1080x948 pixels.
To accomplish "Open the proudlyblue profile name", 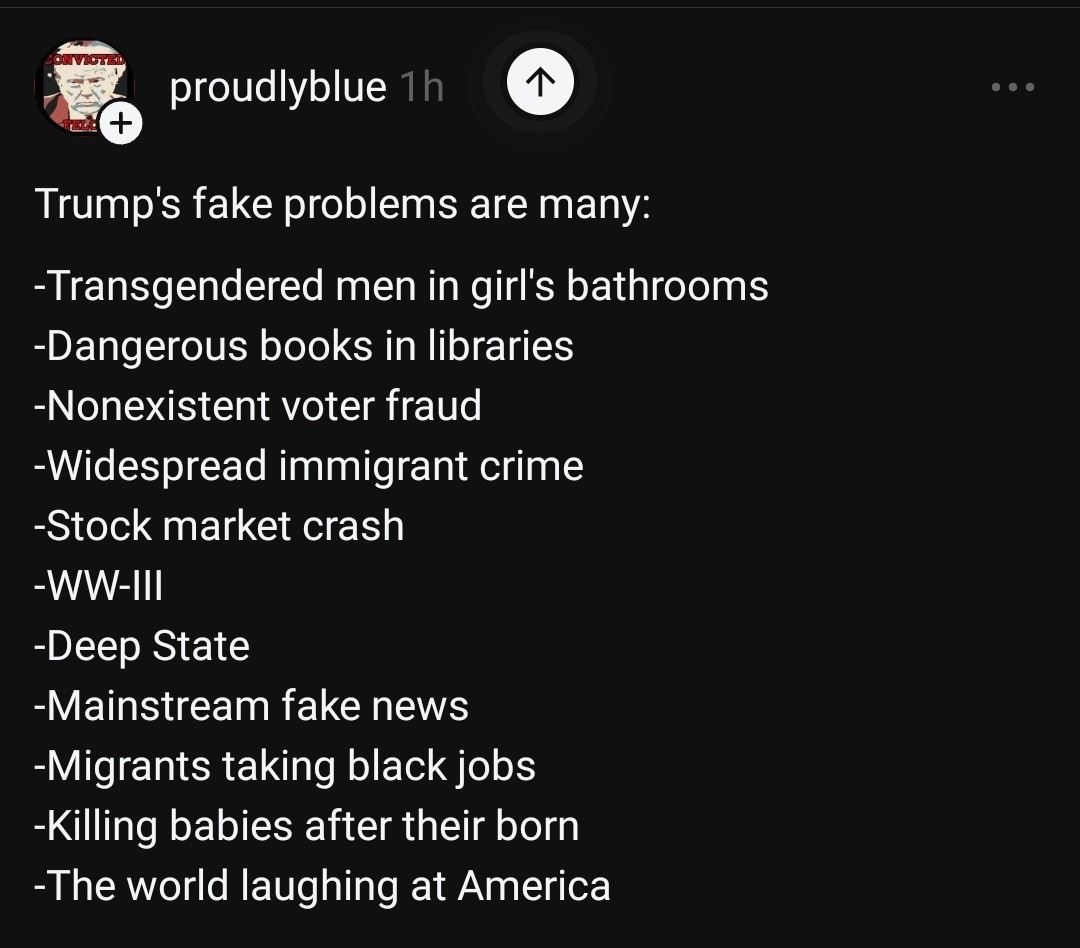I will pos(278,87).
